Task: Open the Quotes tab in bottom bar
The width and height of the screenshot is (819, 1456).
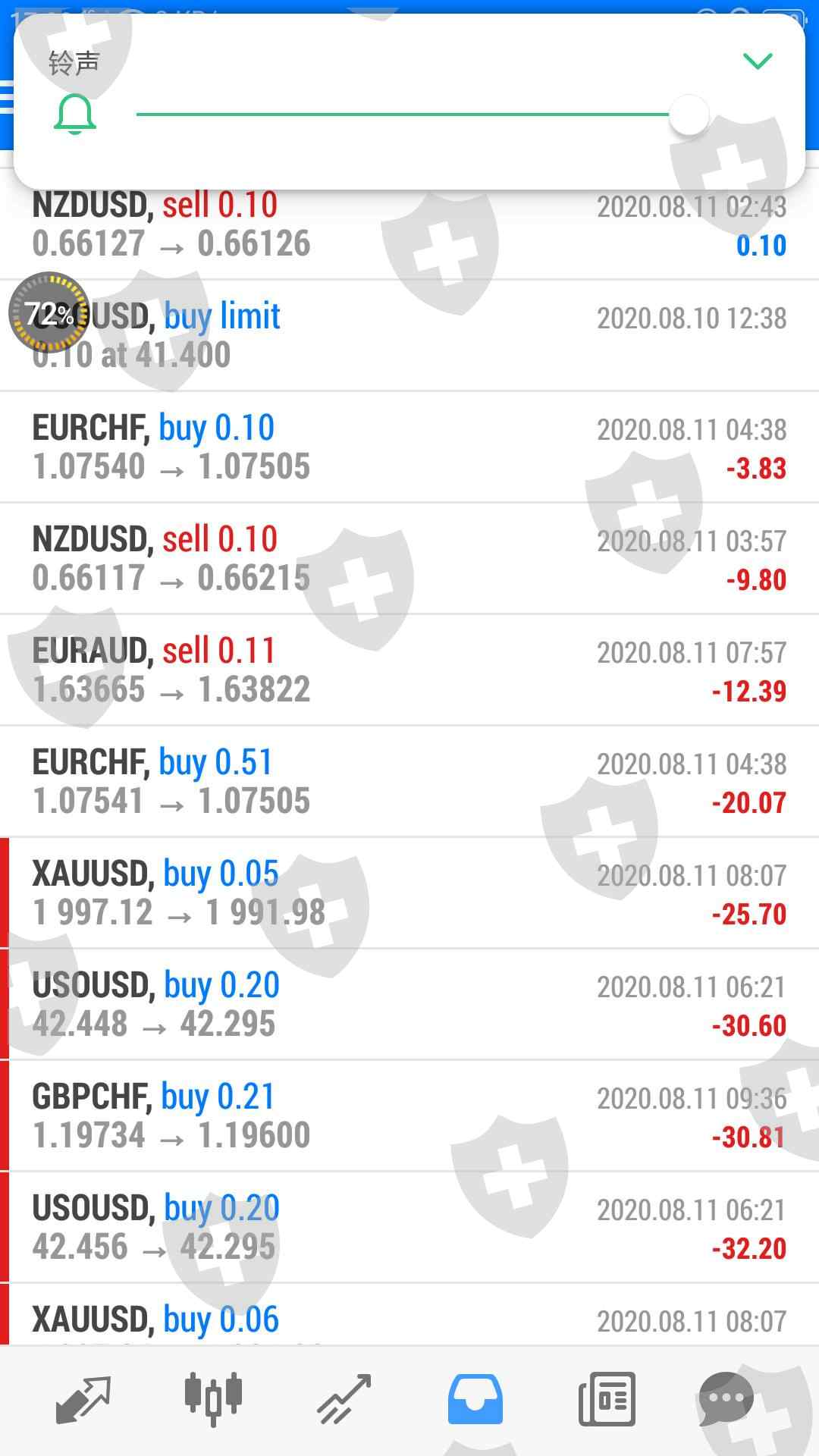Action: 83,1399
